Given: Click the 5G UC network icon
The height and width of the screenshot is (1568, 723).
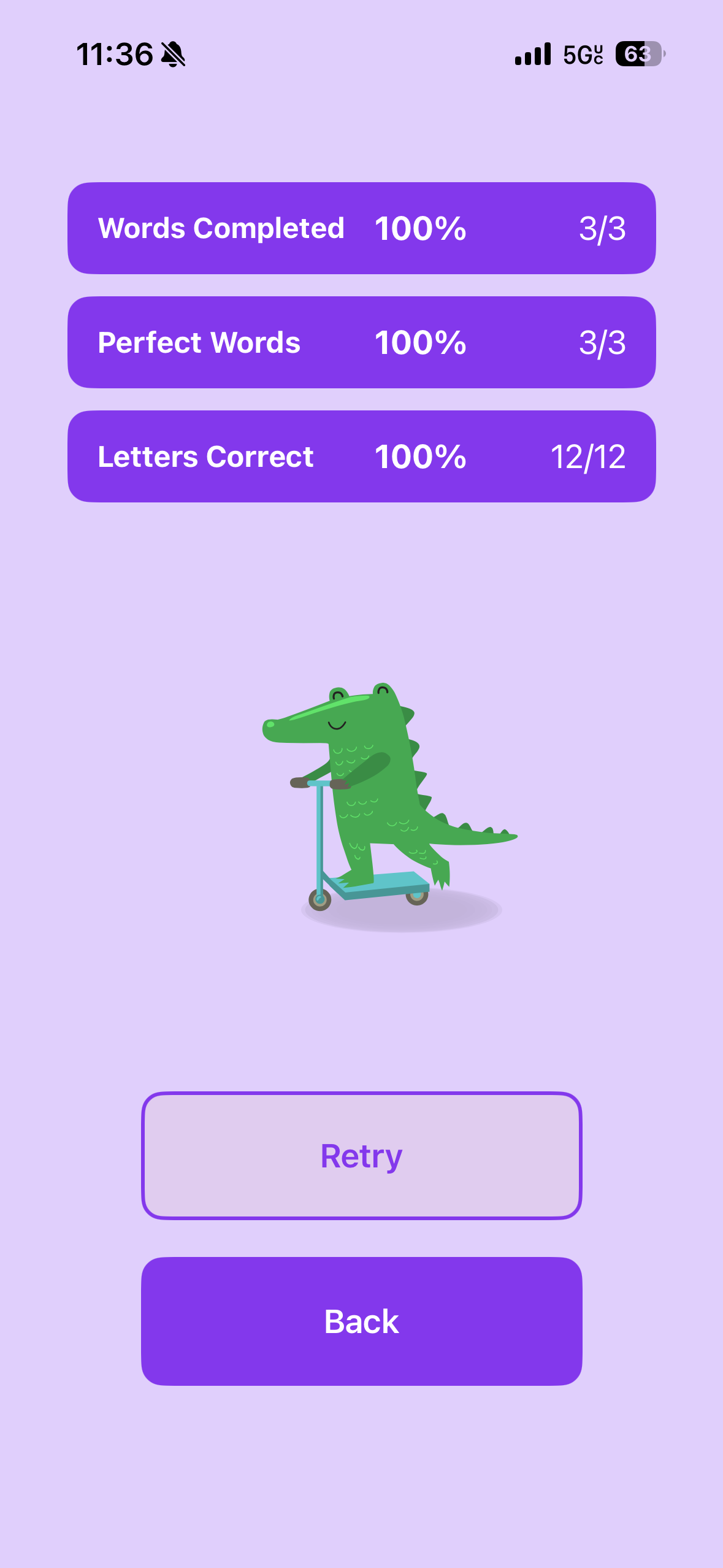Looking at the screenshot, I should [581, 55].
